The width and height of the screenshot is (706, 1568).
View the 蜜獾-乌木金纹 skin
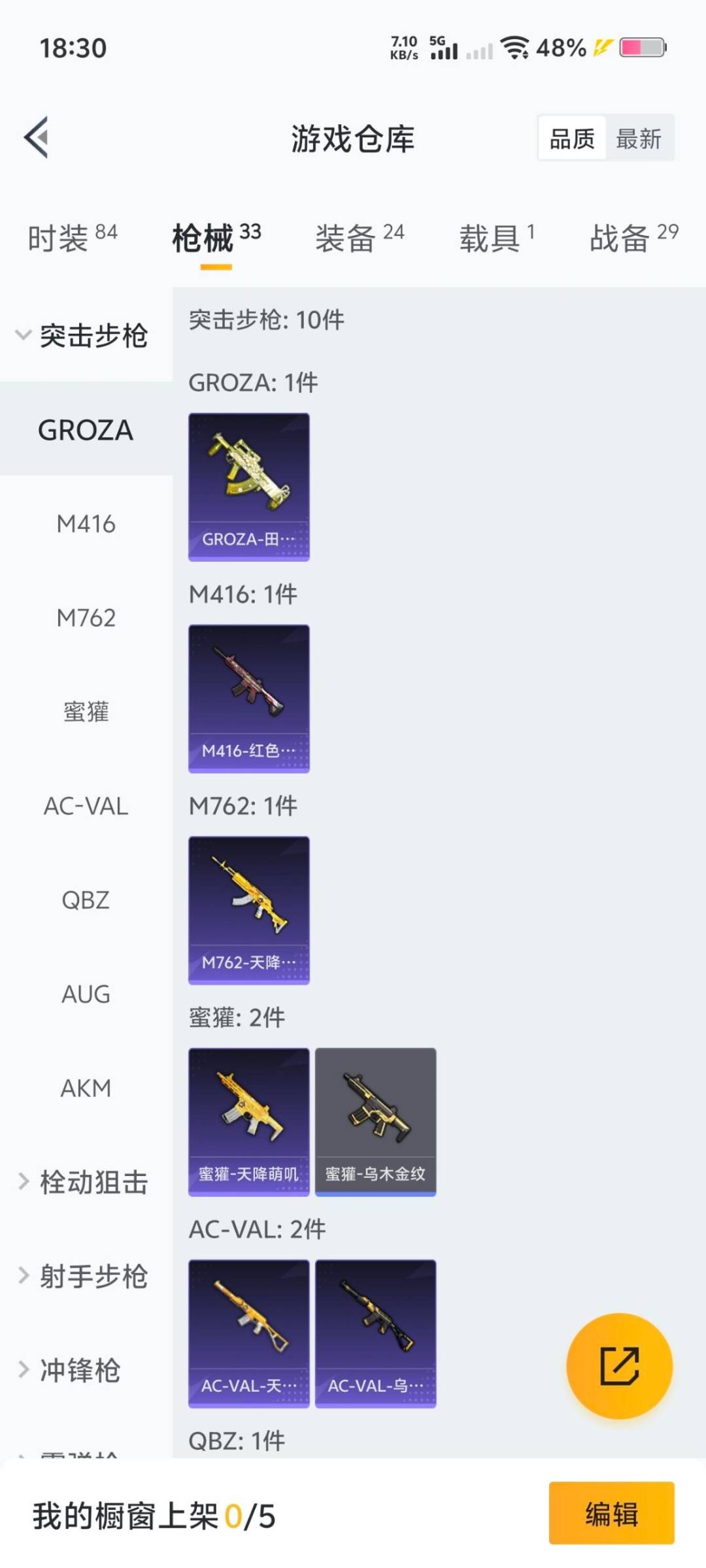pos(375,1122)
